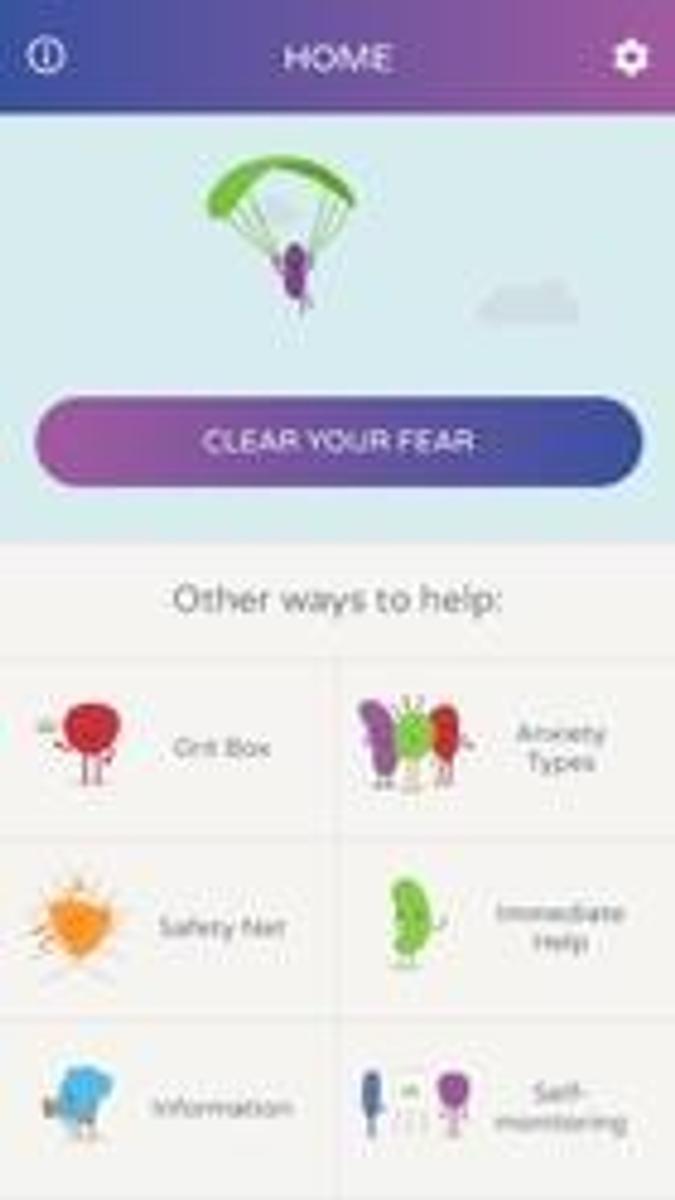Tap the Clear Your Fear button

pos(338,442)
